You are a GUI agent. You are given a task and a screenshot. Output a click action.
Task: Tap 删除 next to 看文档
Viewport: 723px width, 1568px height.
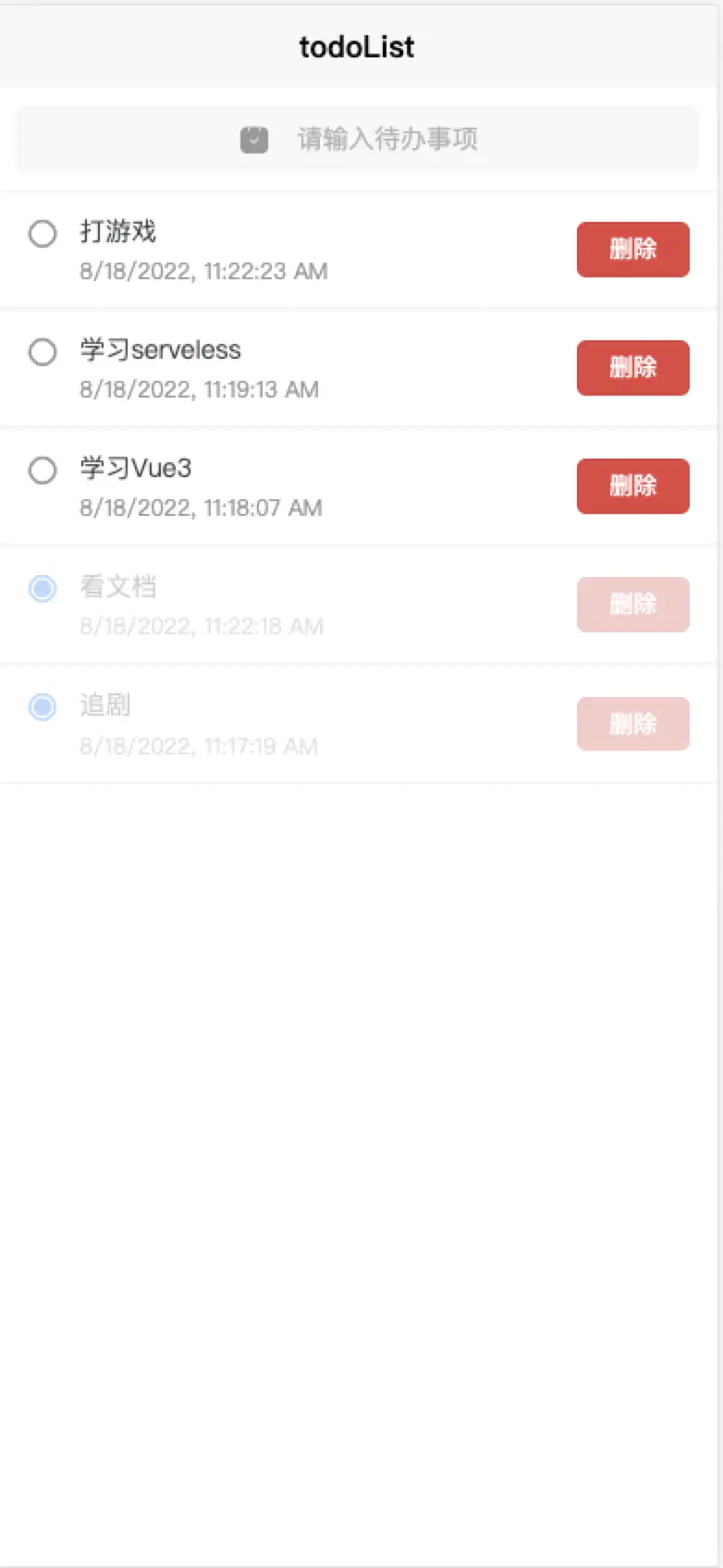[632, 604]
